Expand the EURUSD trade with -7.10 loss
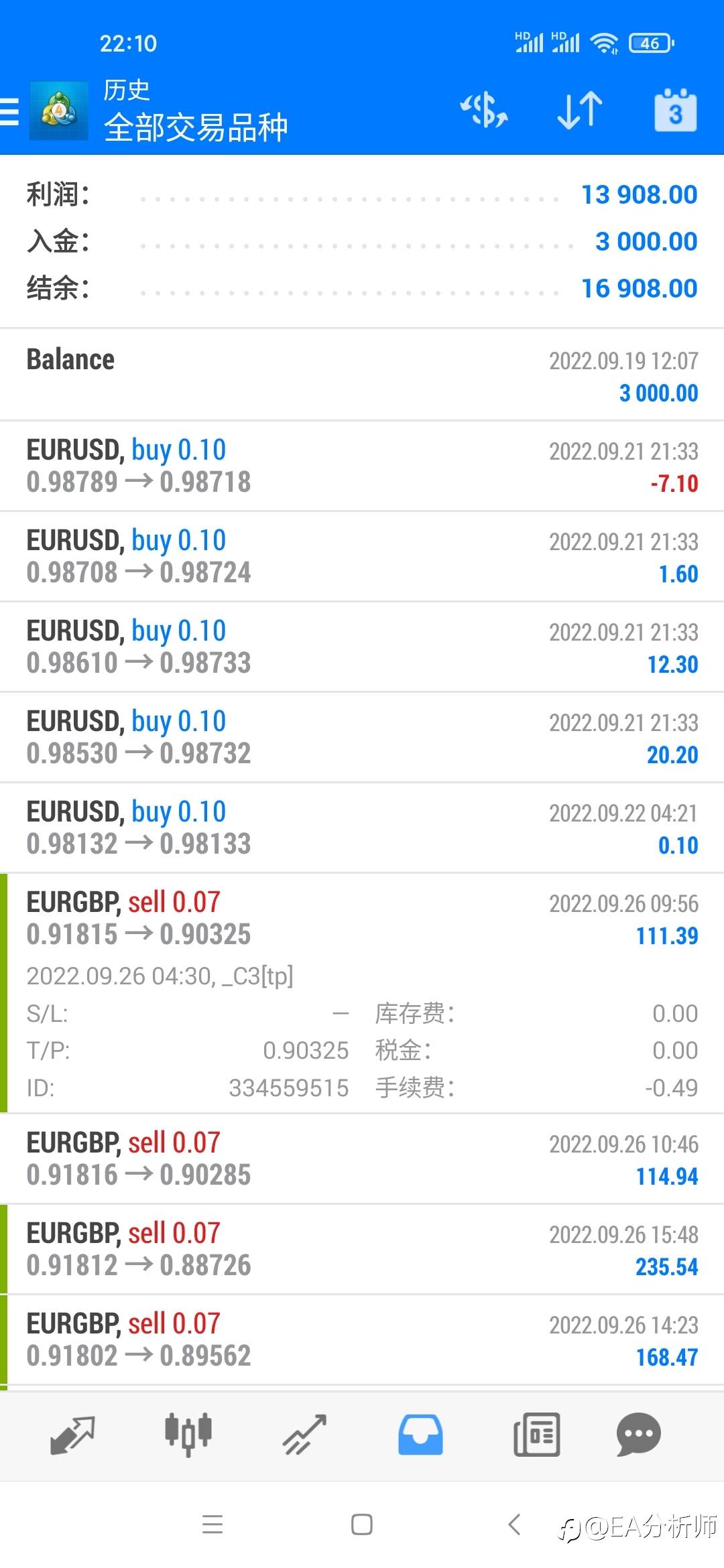 362,466
